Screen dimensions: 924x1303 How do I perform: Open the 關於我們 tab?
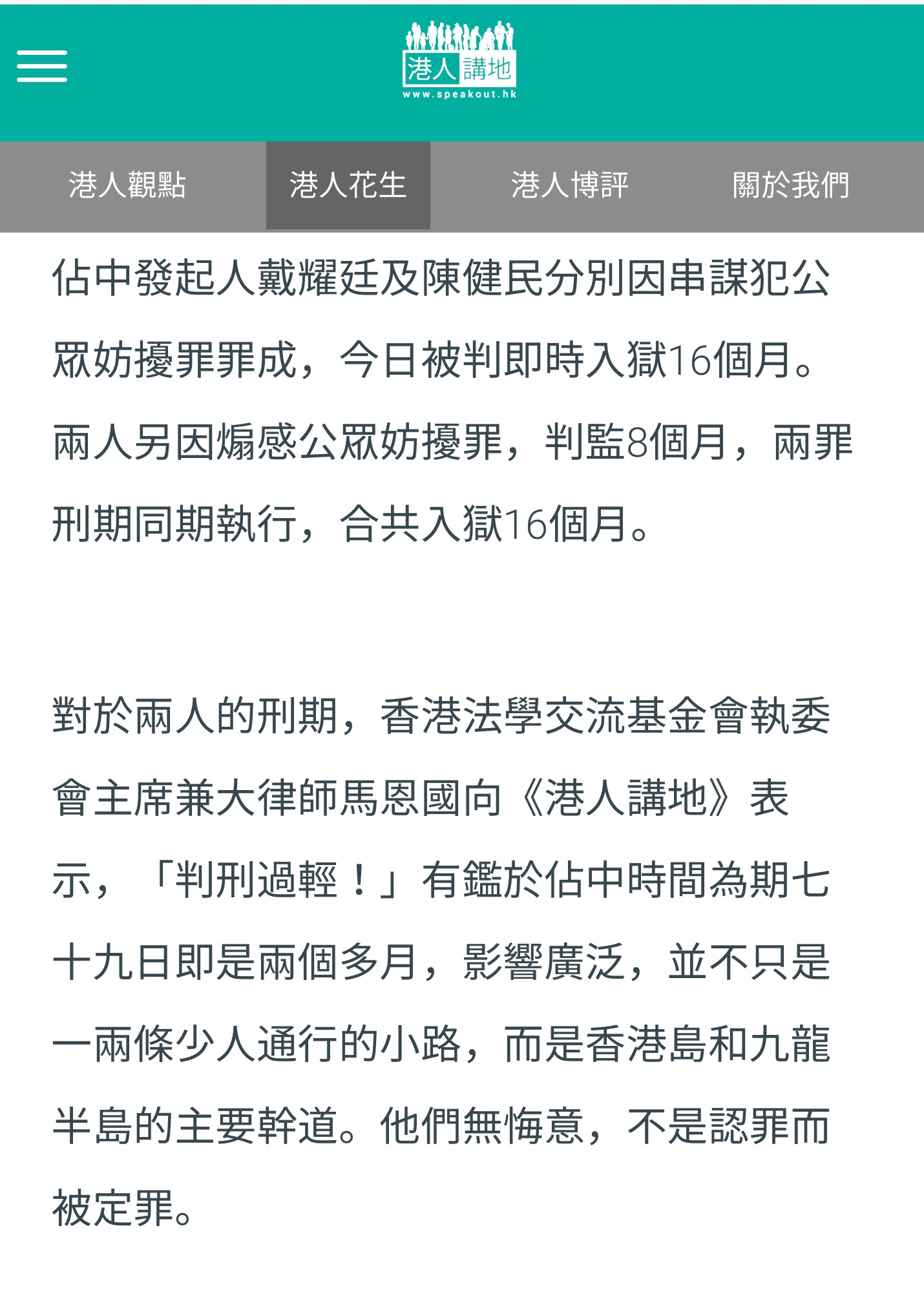point(791,185)
